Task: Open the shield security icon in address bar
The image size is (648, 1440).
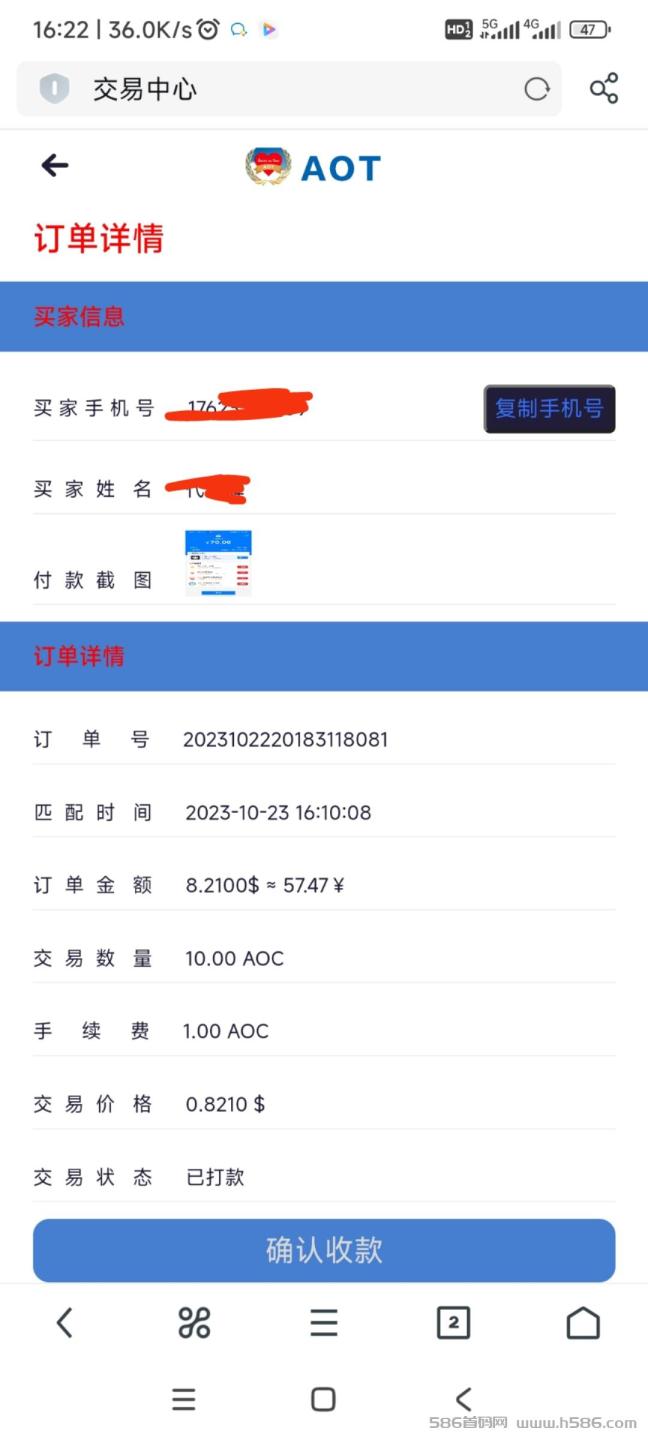Action: (54, 90)
